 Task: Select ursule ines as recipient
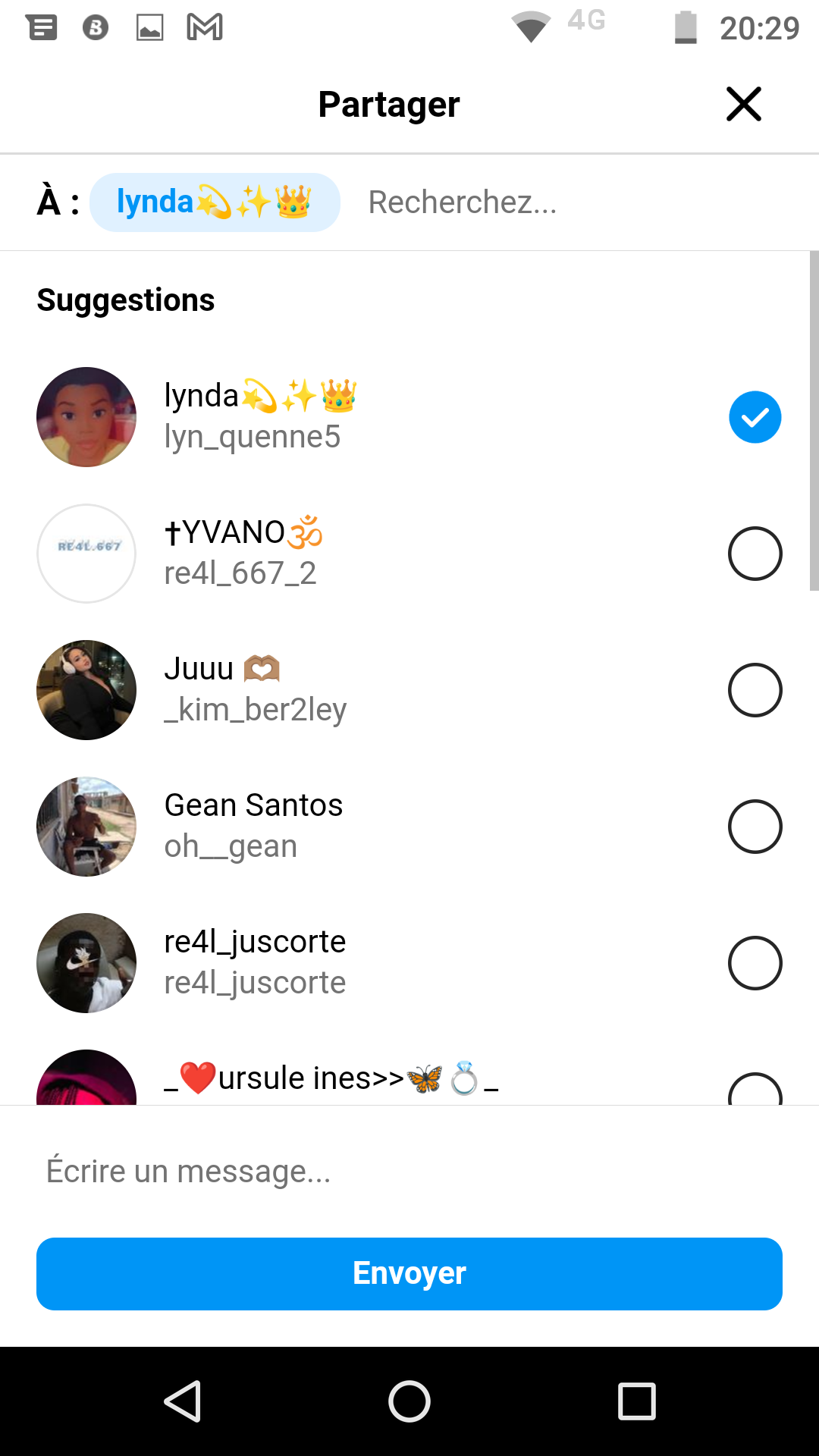pyautogui.click(x=755, y=1090)
